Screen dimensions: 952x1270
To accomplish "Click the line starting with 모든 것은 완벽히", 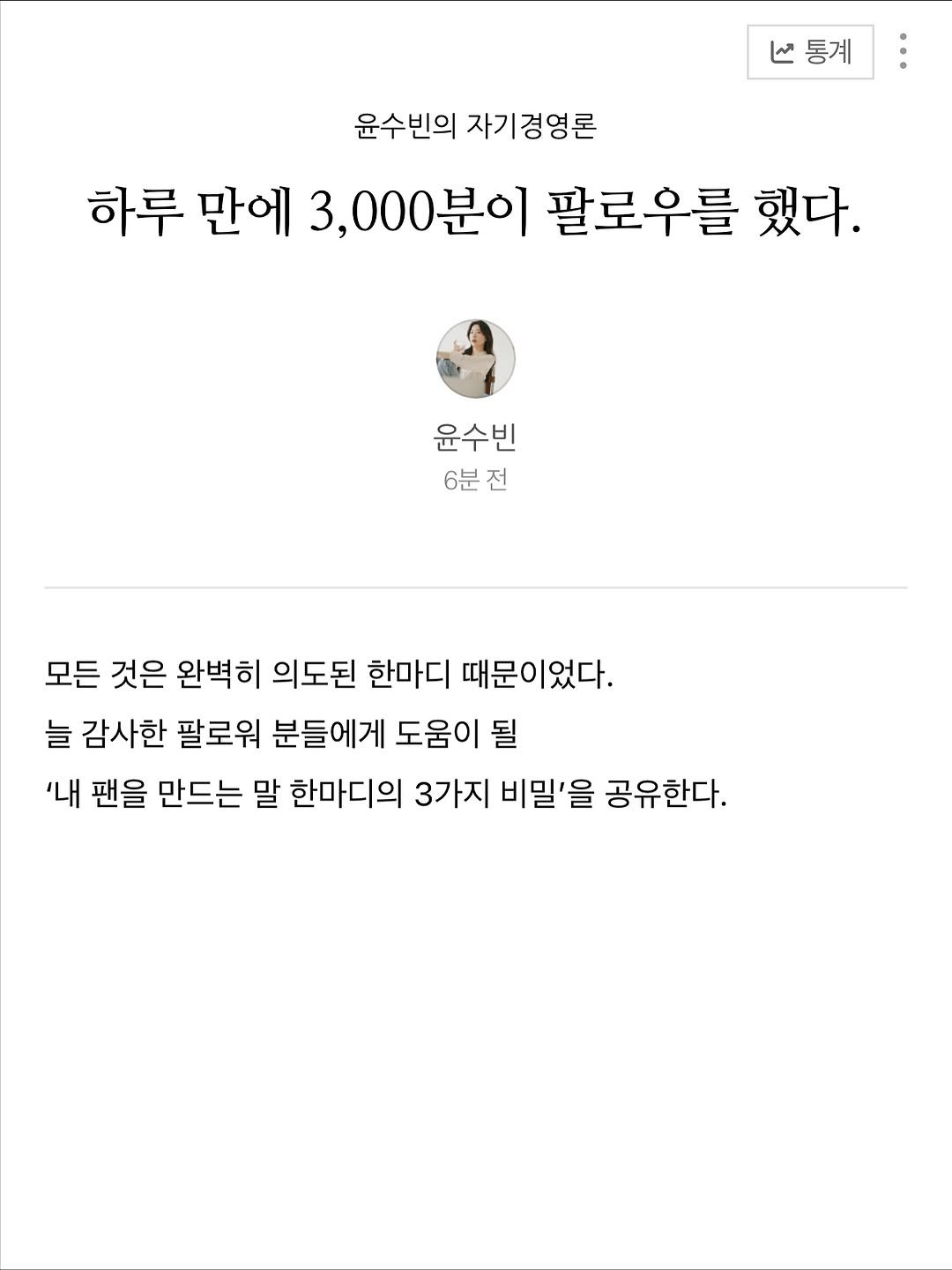I will point(331,675).
